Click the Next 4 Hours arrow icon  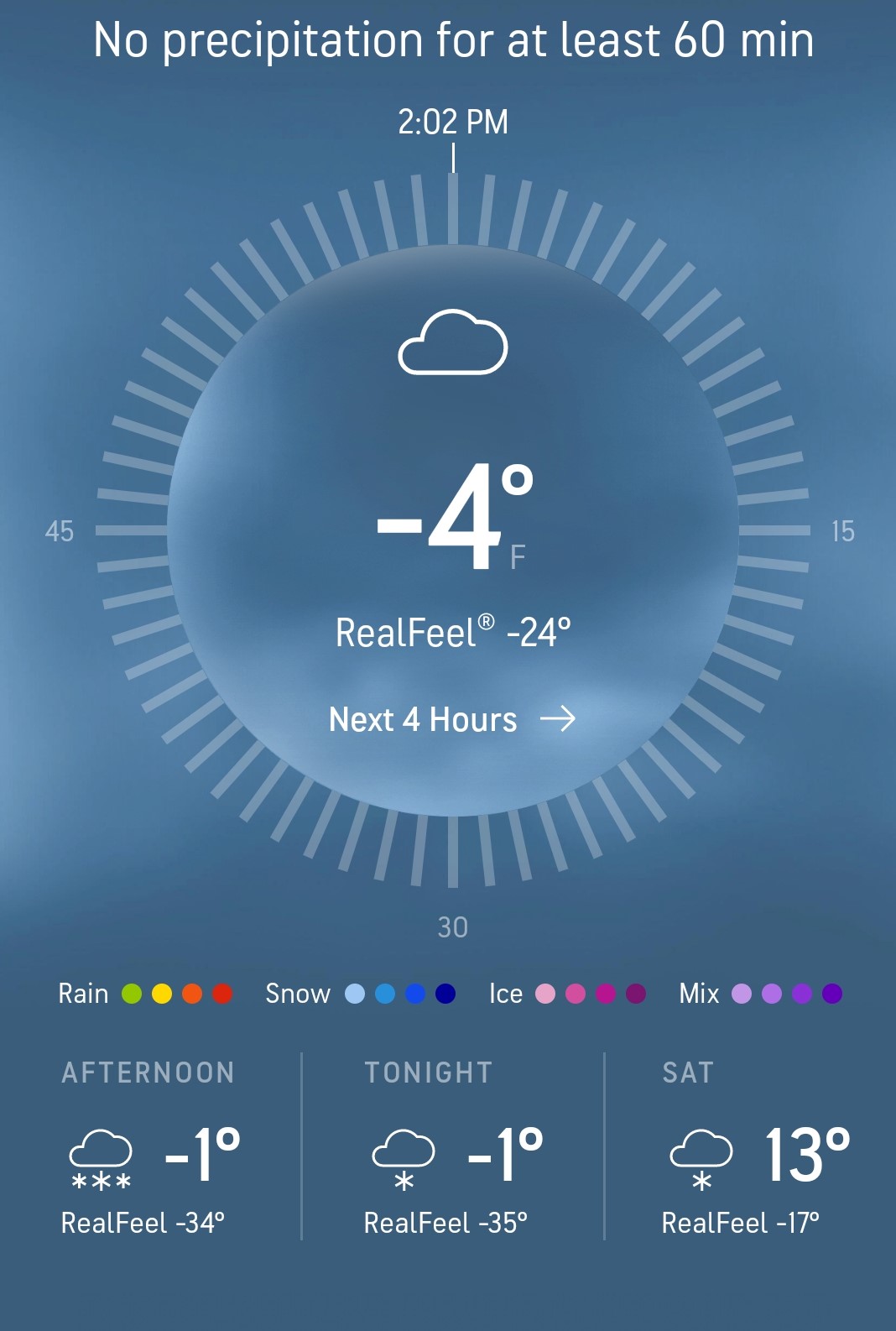pyautogui.click(x=559, y=719)
